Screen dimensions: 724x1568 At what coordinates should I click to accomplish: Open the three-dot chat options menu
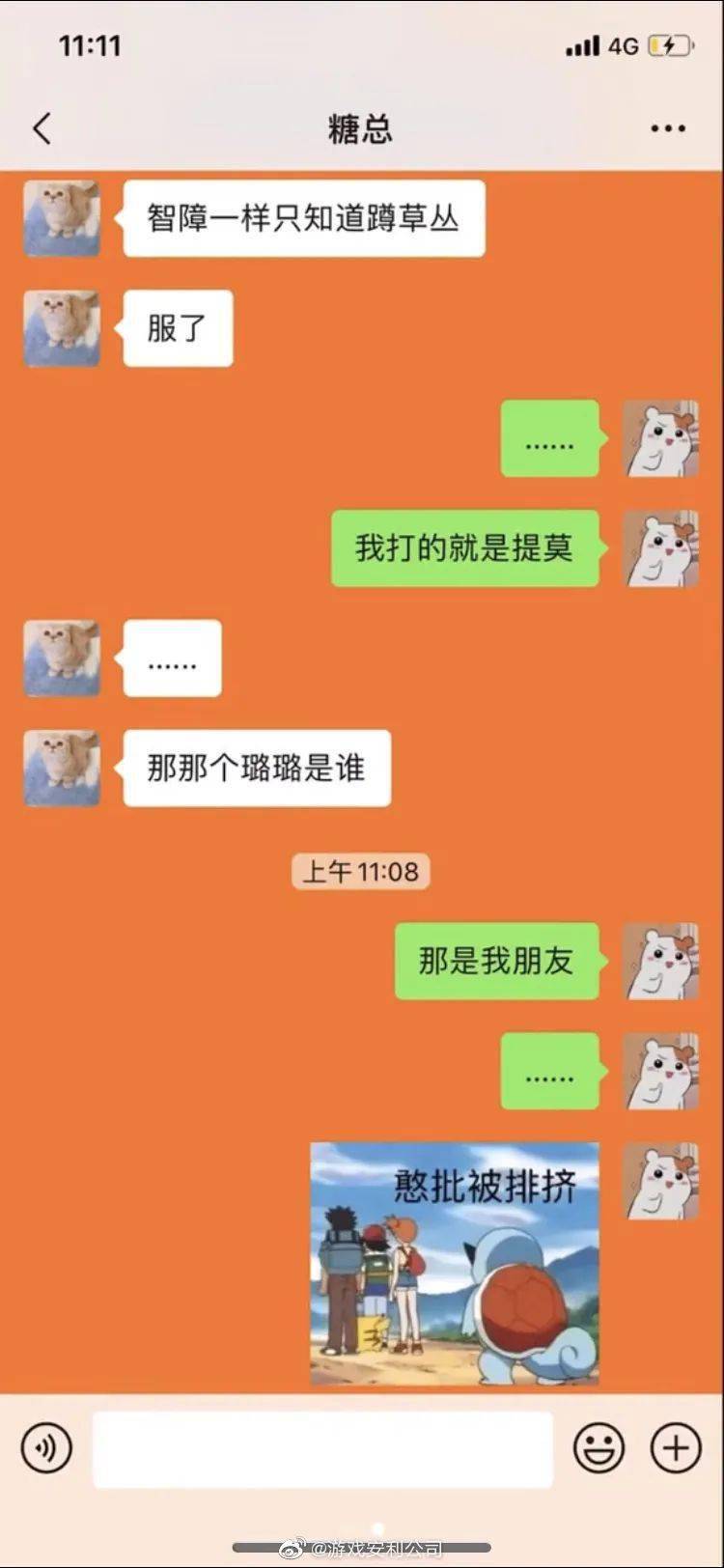pos(668,128)
